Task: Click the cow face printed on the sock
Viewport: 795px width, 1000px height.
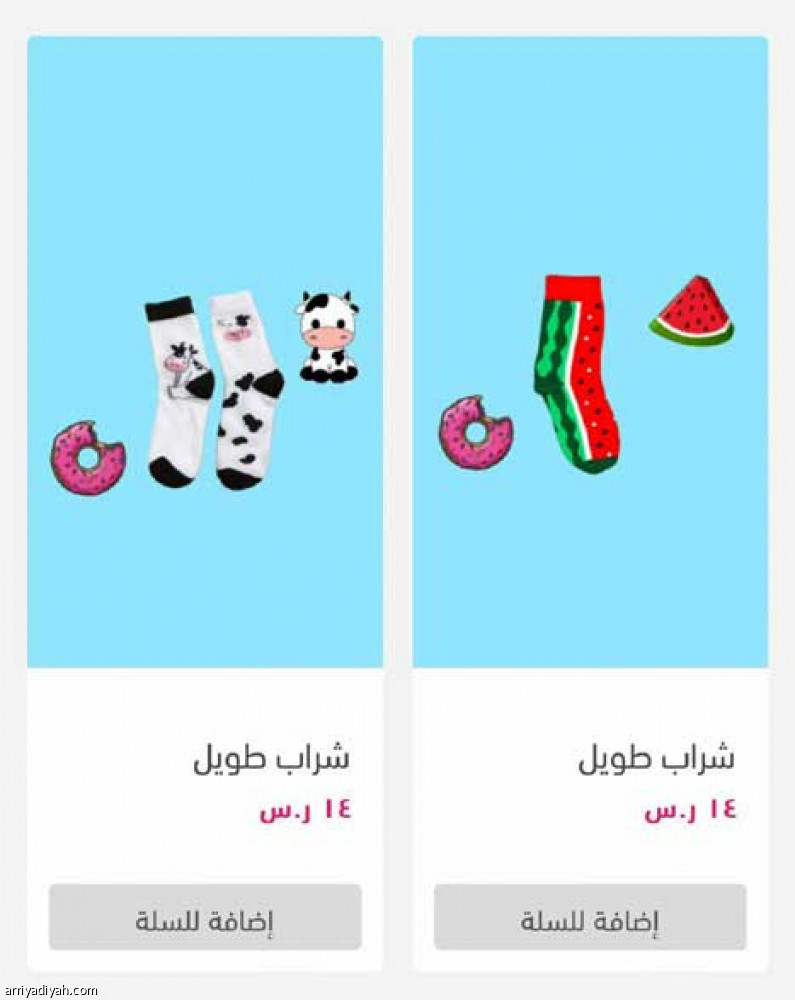Action: pyautogui.click(x=236, y=330)
